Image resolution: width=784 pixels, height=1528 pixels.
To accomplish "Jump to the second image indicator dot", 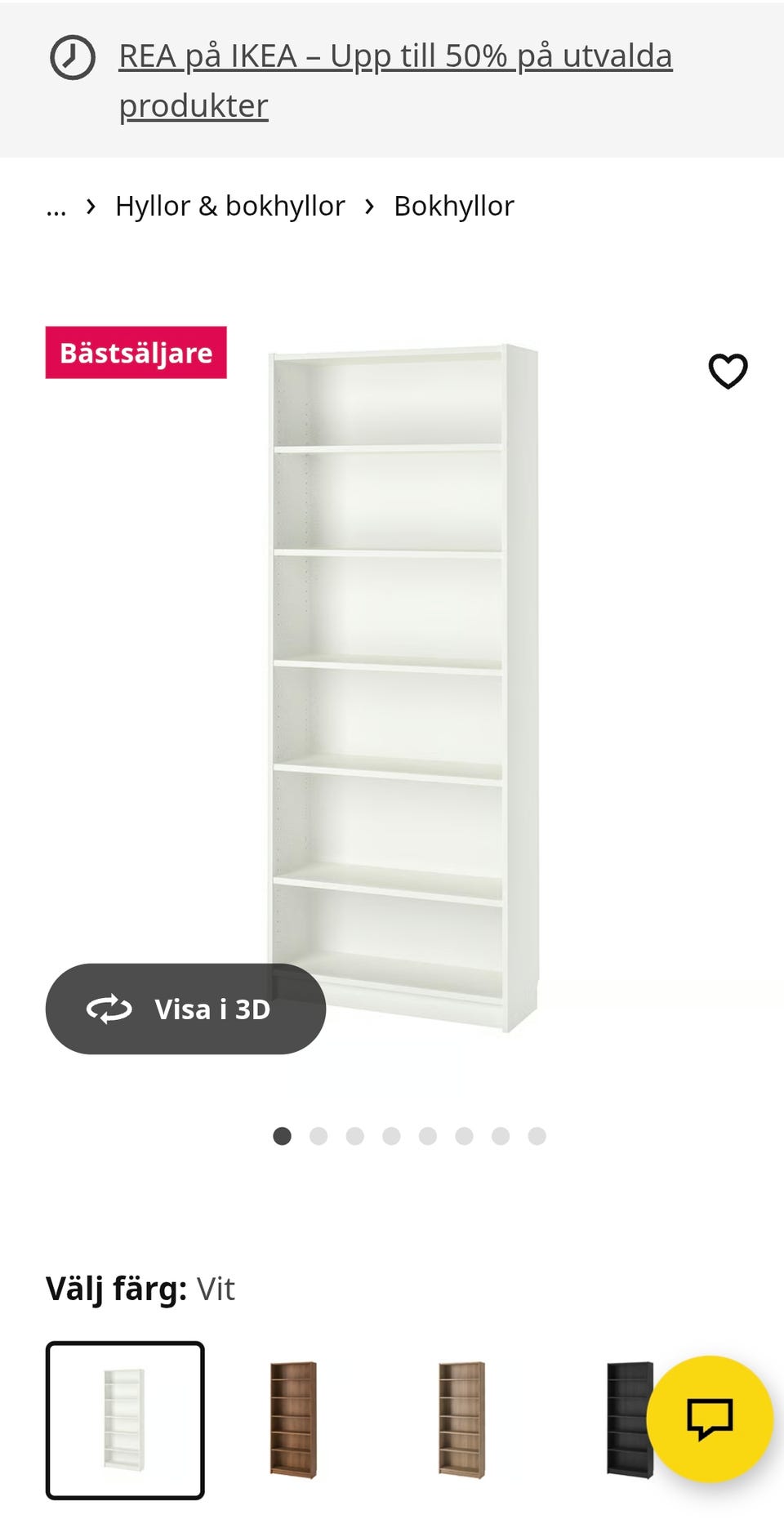I will coord(318,1136).
